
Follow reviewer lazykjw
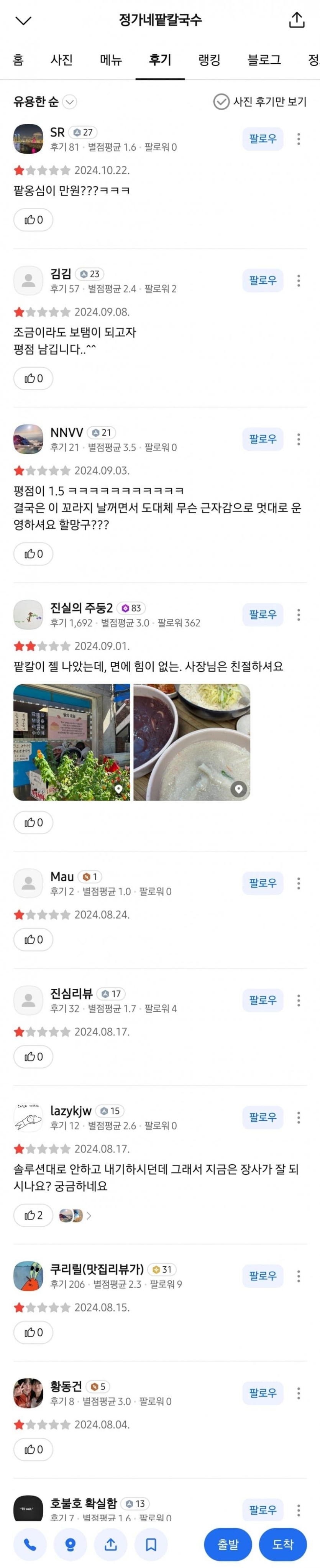[x=263, y=1117]
